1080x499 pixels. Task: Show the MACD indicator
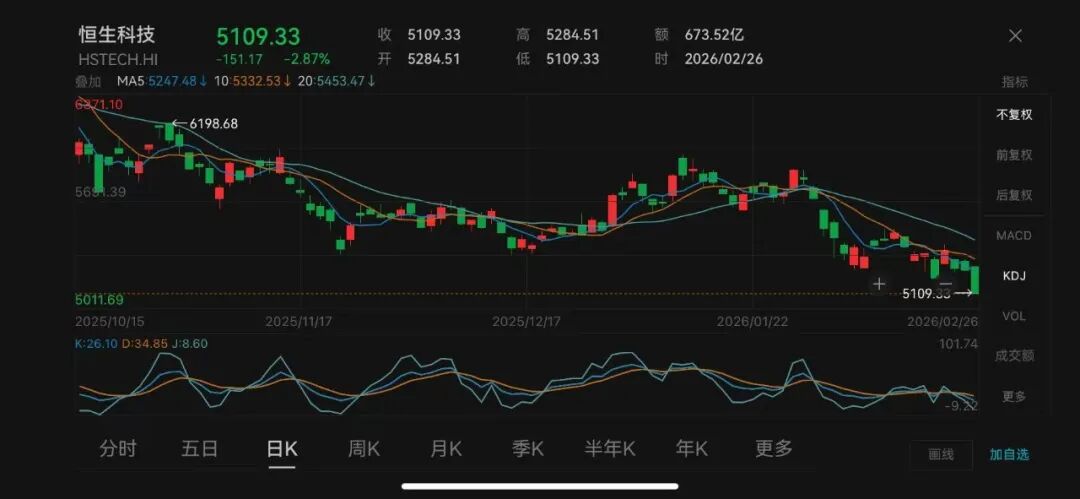1014,235
